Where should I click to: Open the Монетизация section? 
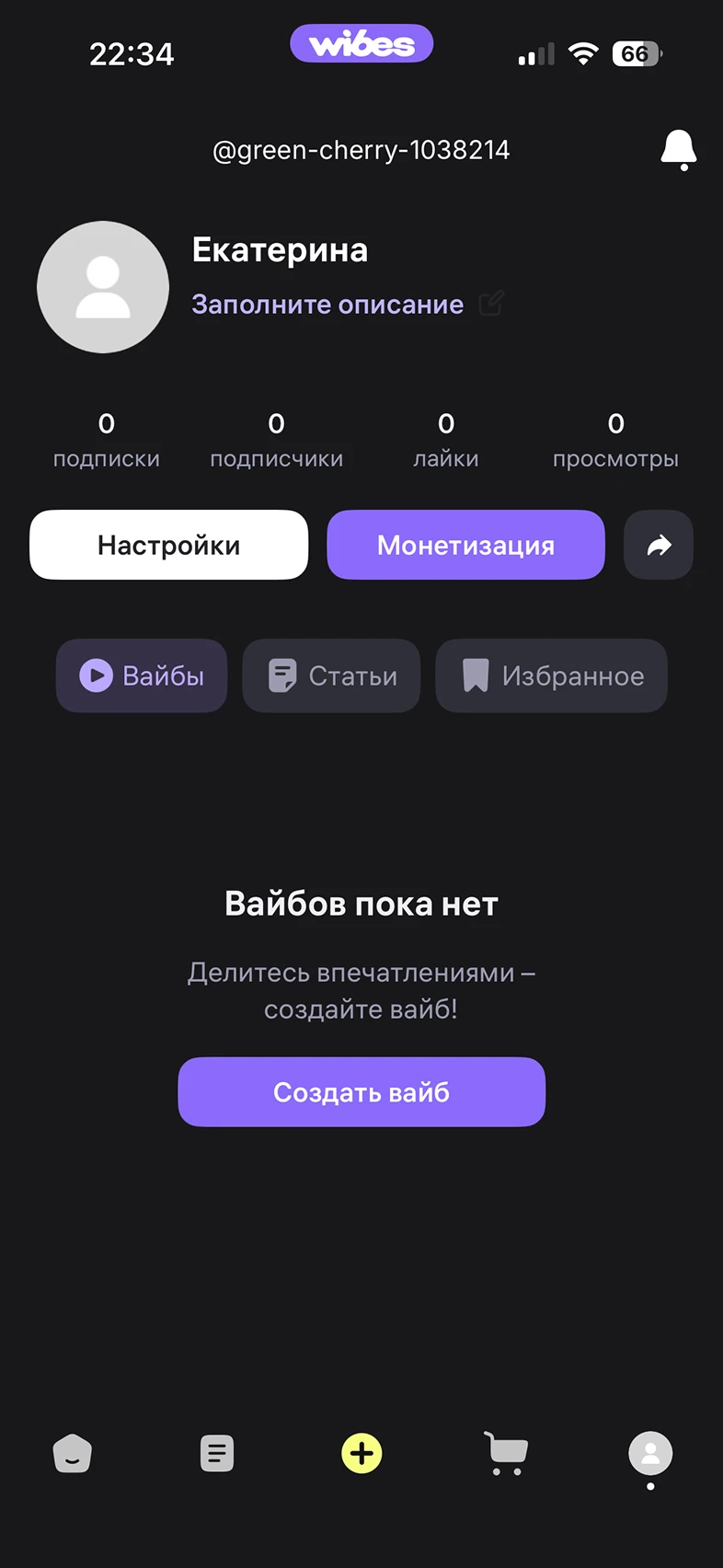465,545
